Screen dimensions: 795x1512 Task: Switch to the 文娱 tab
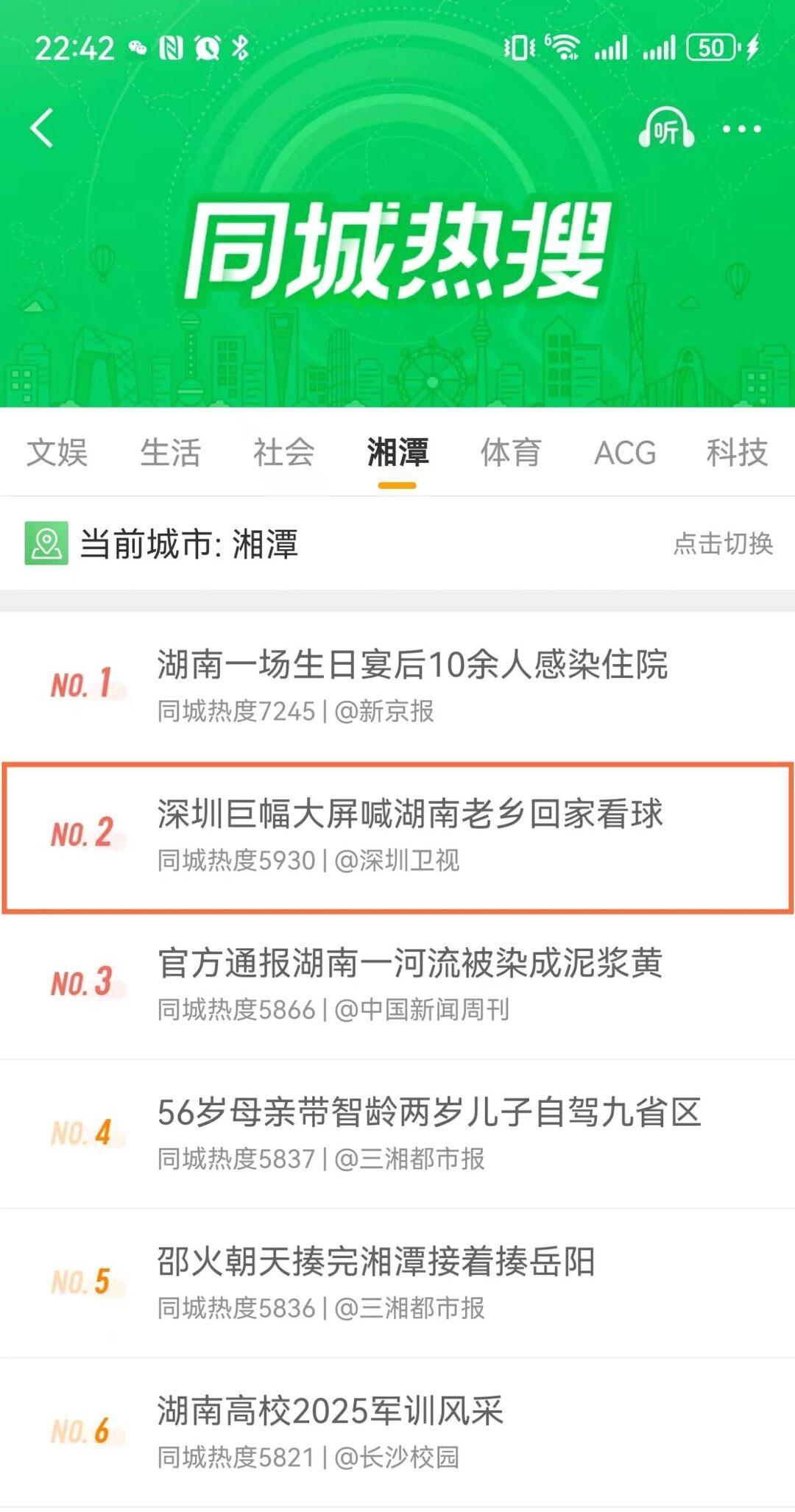[57, 453]
